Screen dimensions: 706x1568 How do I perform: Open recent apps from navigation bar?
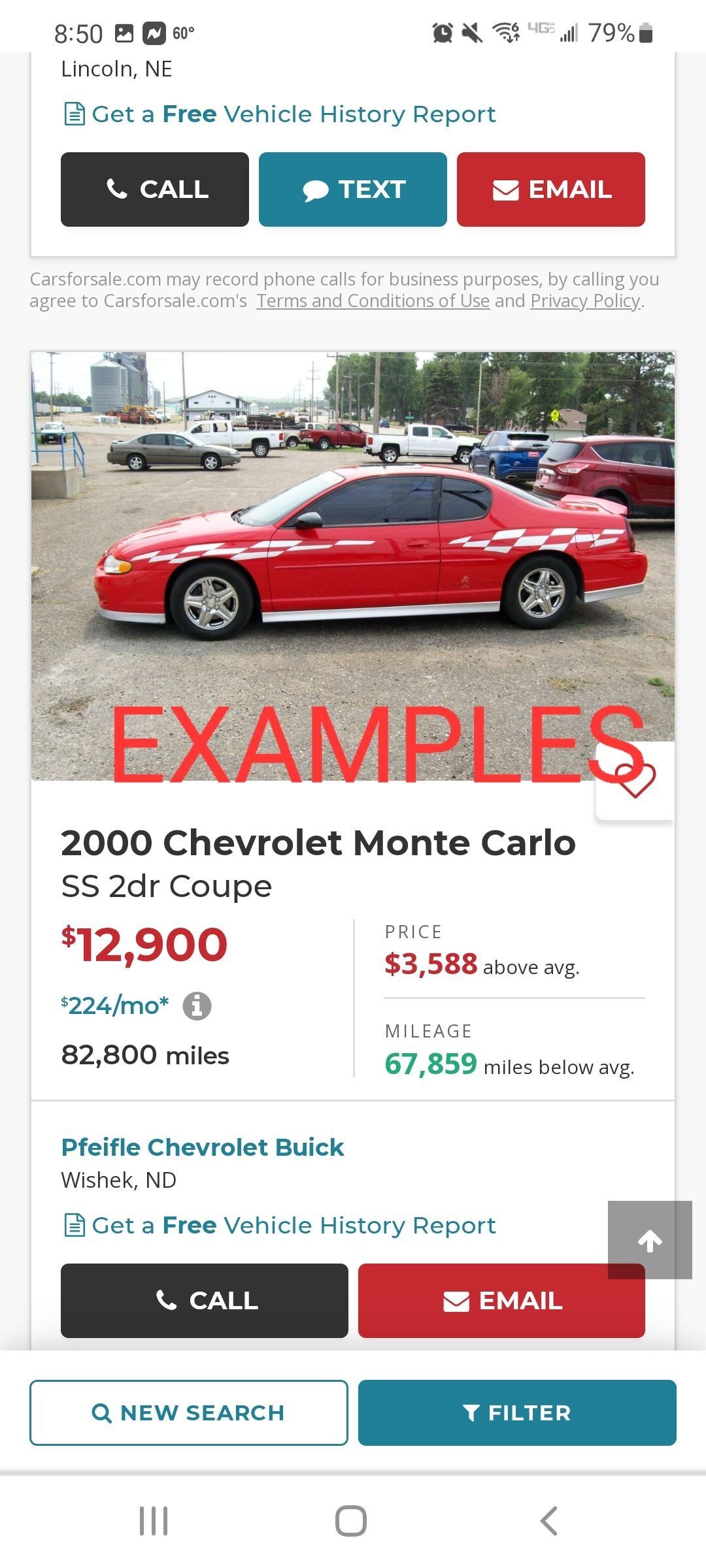point(154,1521)
